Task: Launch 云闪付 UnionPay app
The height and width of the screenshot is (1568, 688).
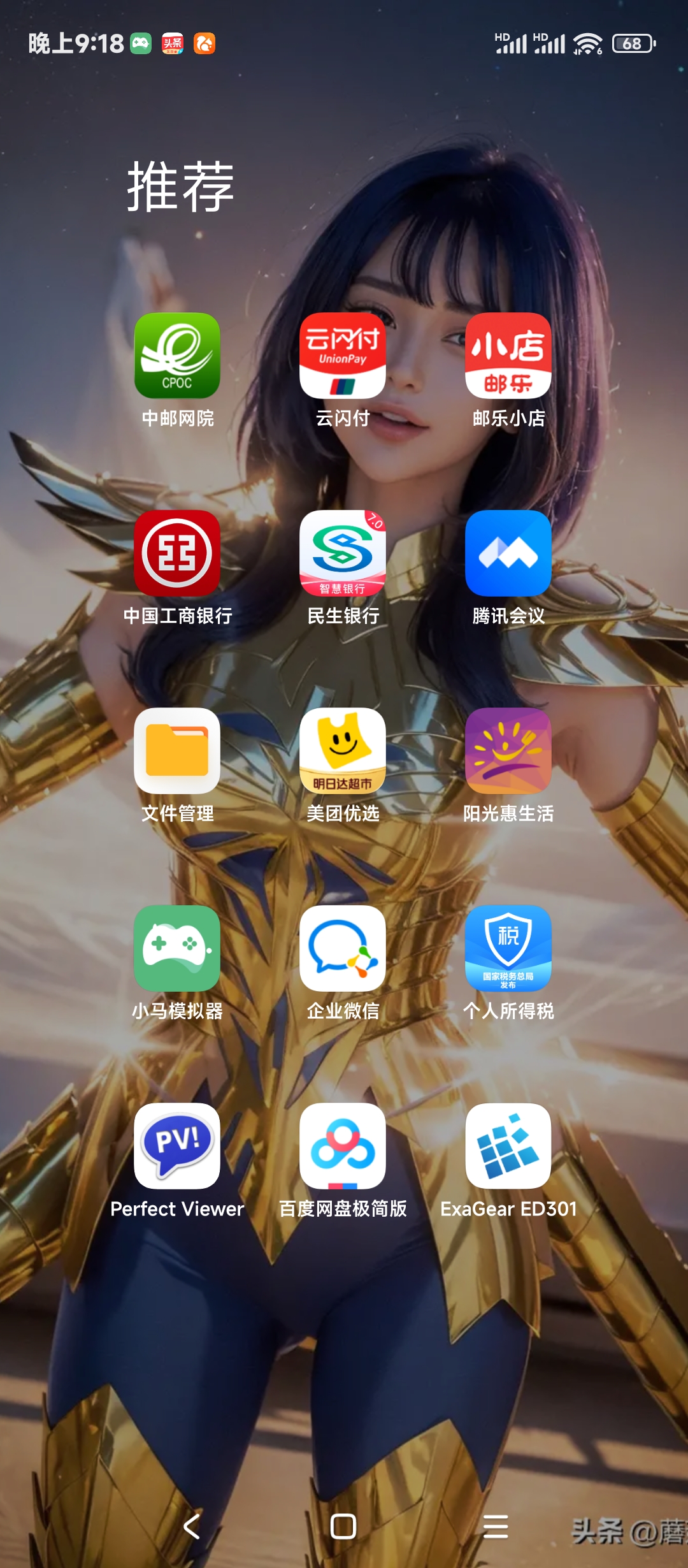Action: [343, 356]
